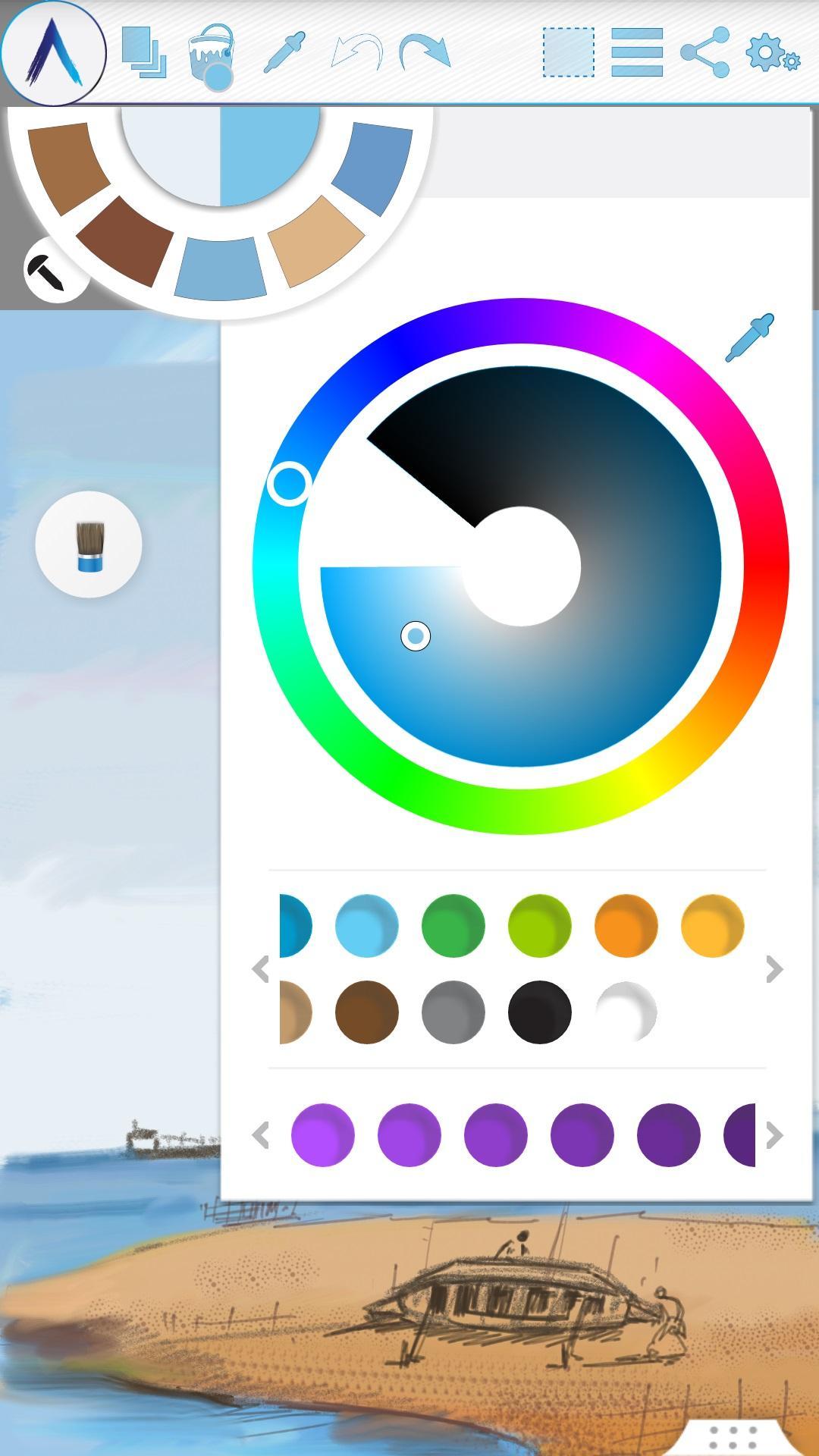Image resolution: width=819 pixels, height=1456 pixels.
Task: Choose the gray palette swatch
Action: click(453, 1012)
